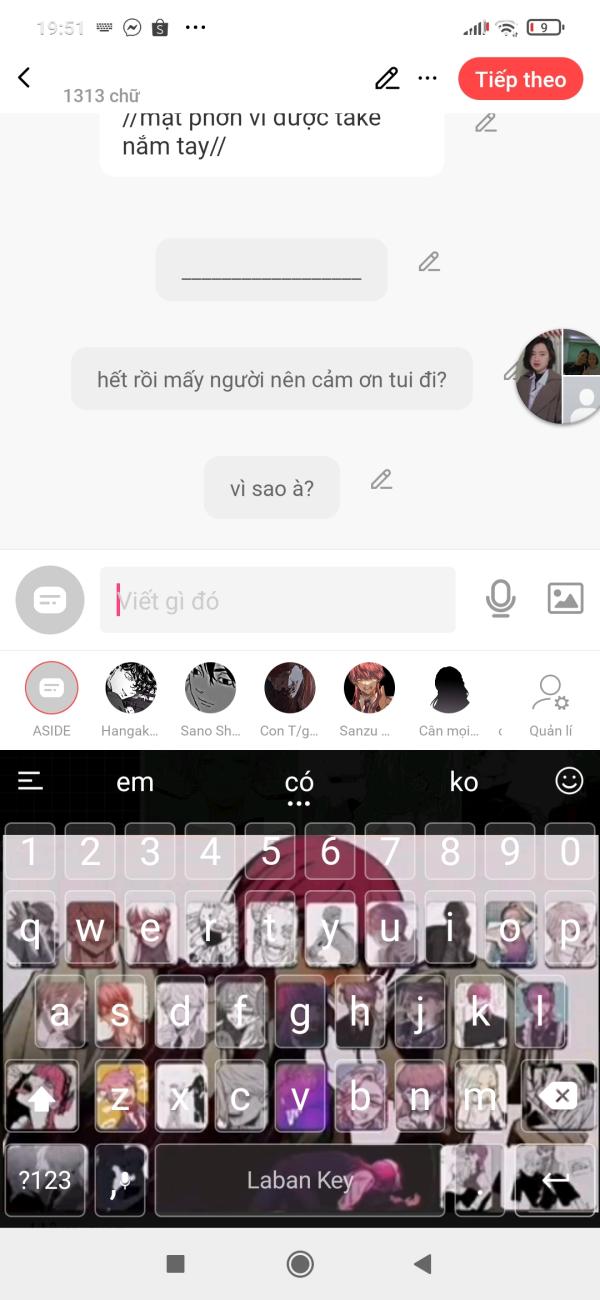This screenshot has width=600, height=1300.
Task: Choose the Sanzu character avatar
Action: pos(369,688)
